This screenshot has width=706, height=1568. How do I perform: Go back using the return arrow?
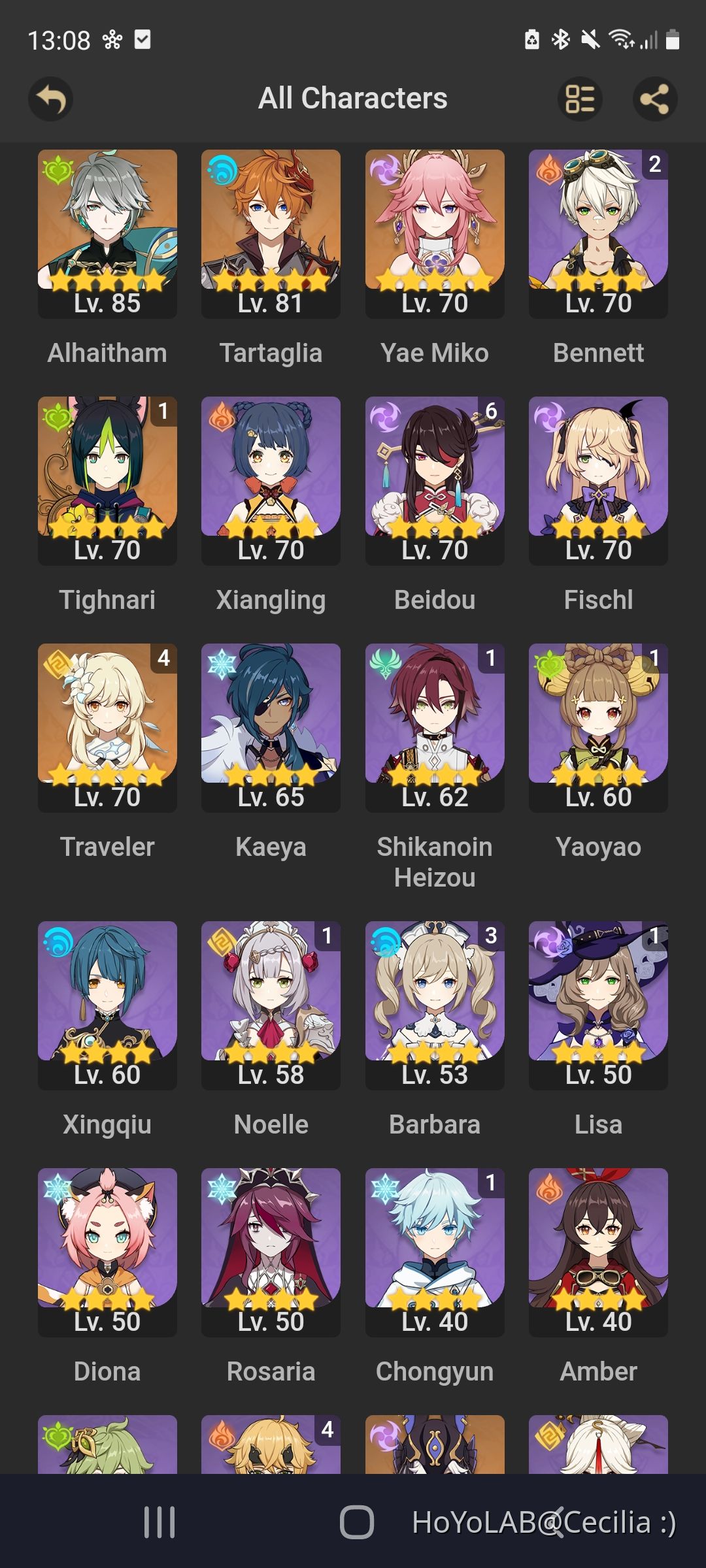(50, 99)
